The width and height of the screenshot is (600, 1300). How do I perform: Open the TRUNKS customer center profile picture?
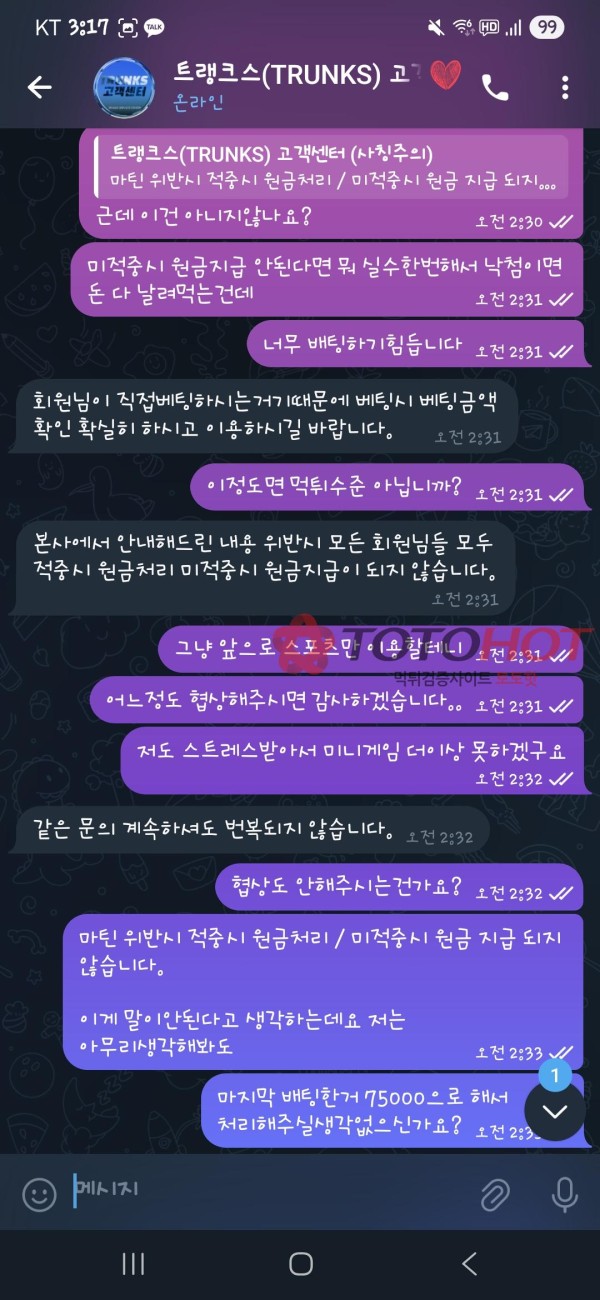tap(124, 89)
